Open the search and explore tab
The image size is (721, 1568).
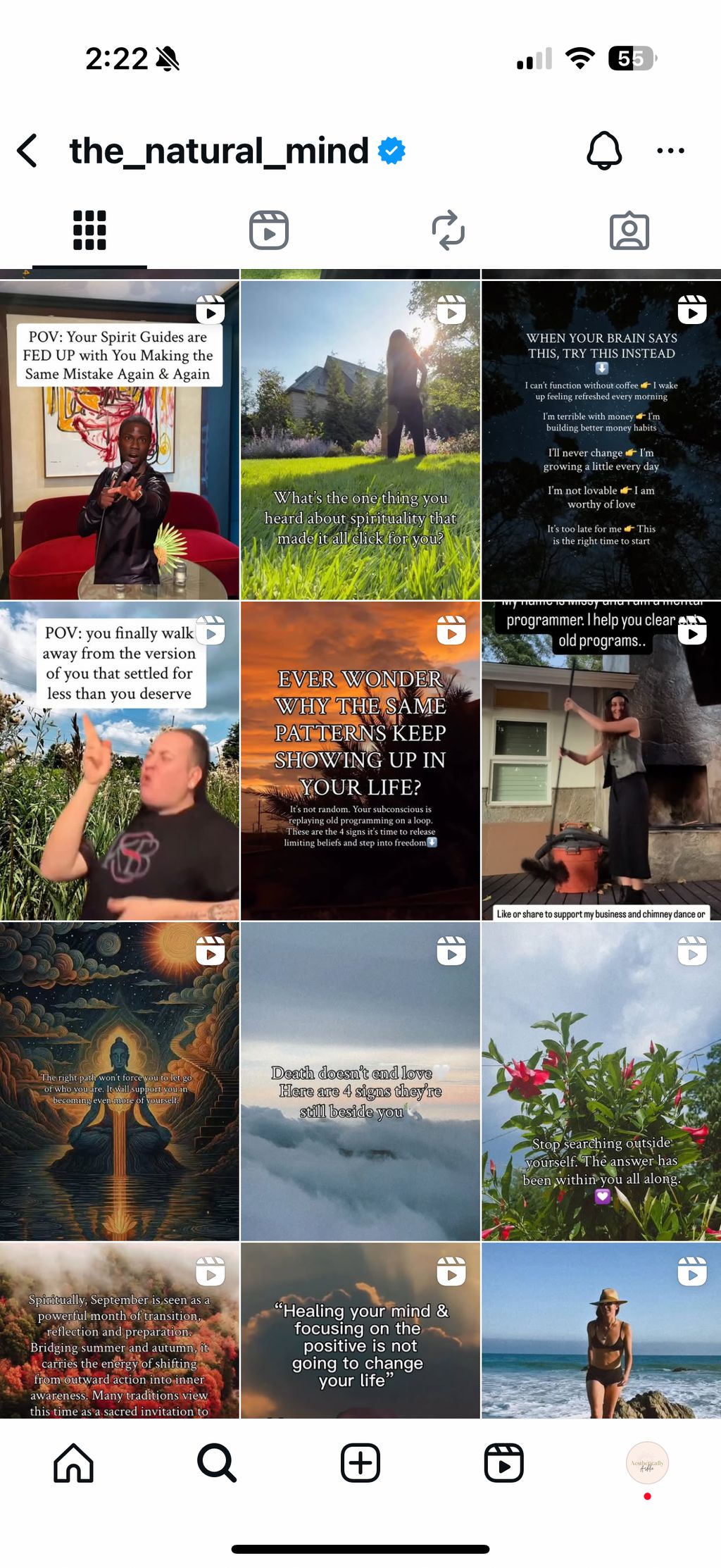click(217, 1463)
